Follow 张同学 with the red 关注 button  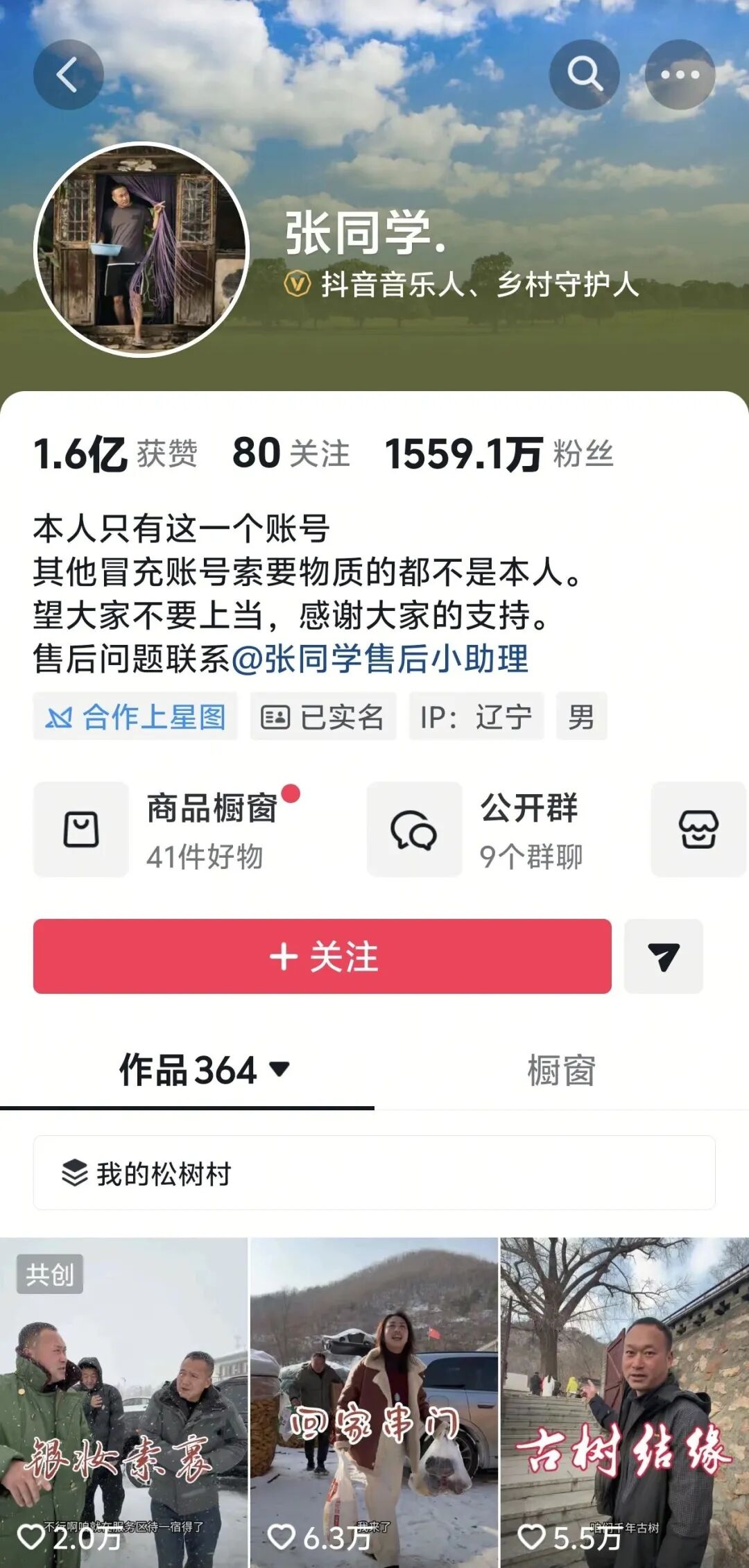(x=322, y=956)
